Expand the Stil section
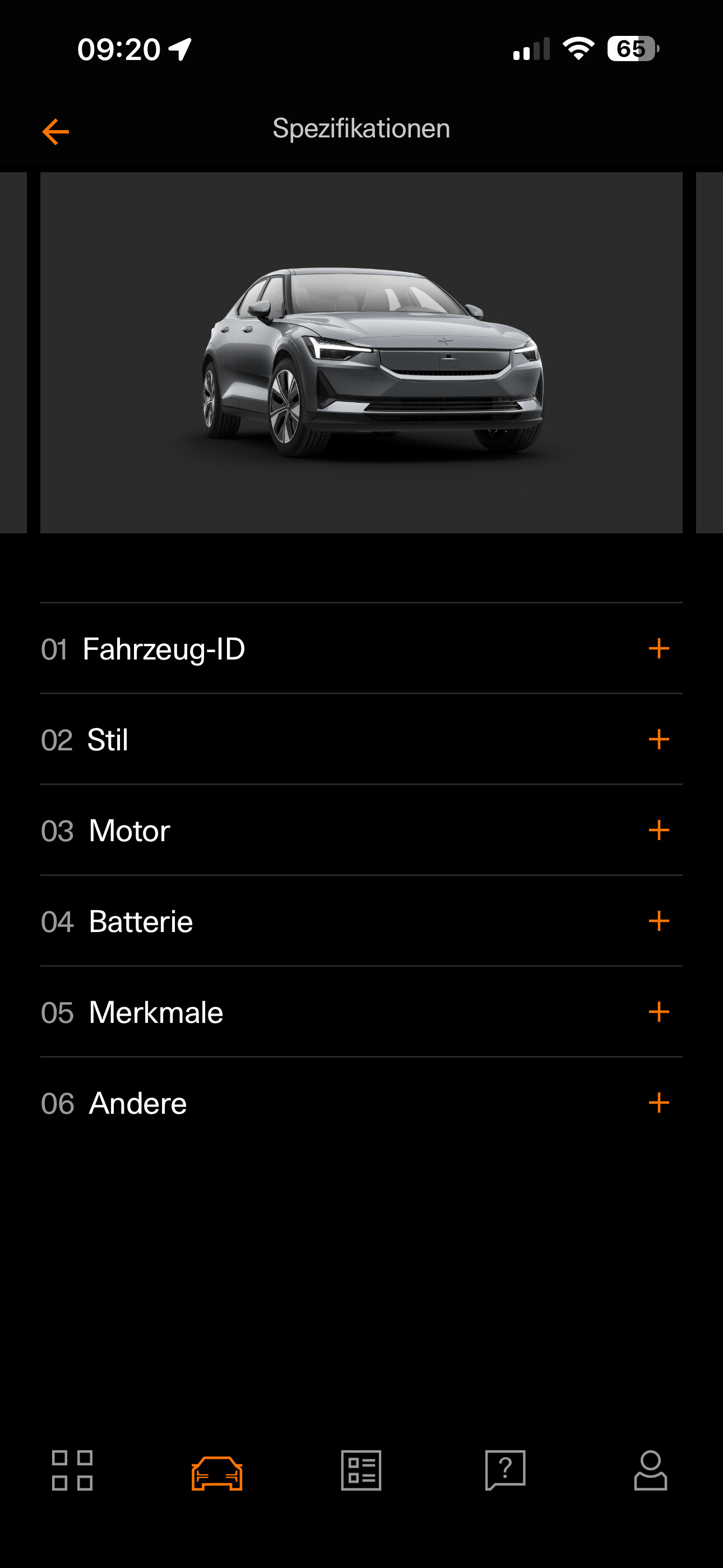Image resolution: width=723 pixels, height=1568 pixels. (x=659, y=740)
